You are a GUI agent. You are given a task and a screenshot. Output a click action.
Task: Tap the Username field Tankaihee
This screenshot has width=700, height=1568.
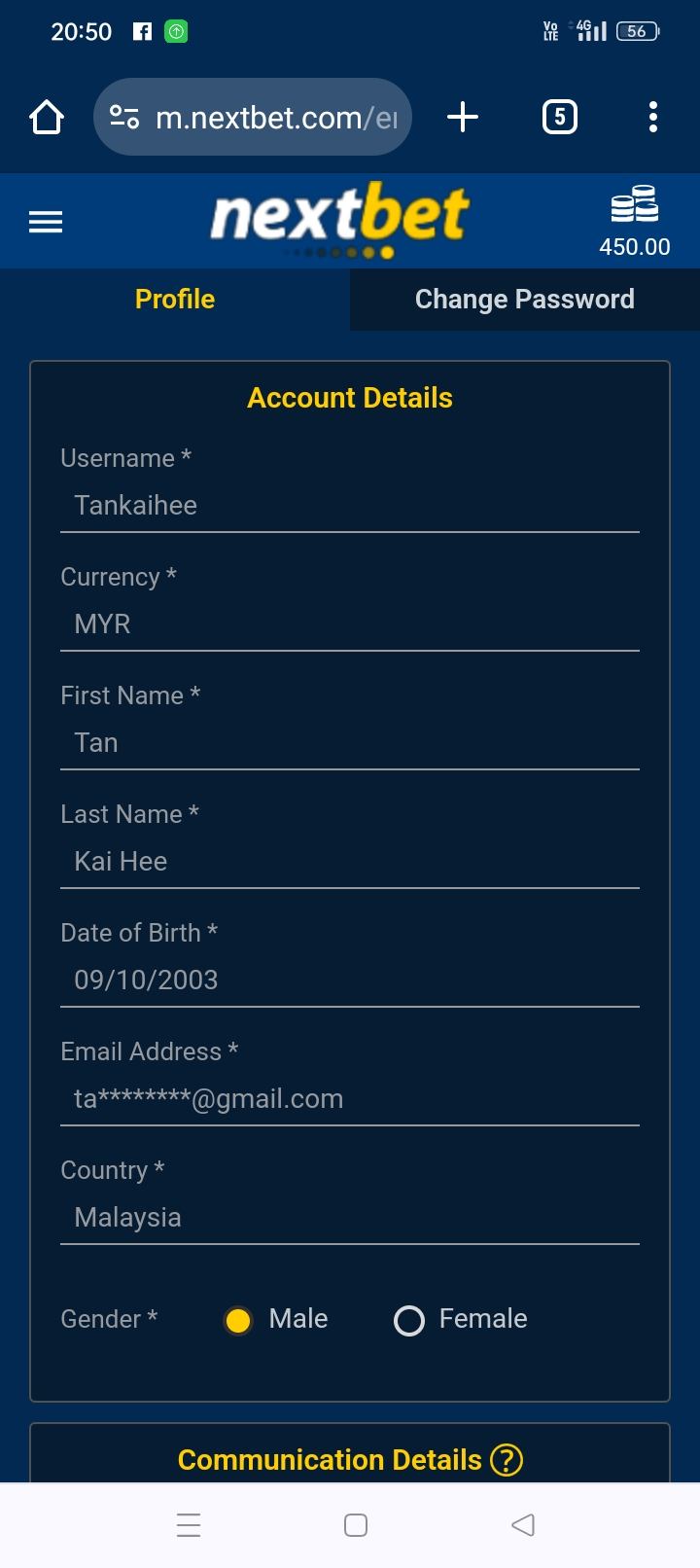[349, 506]
